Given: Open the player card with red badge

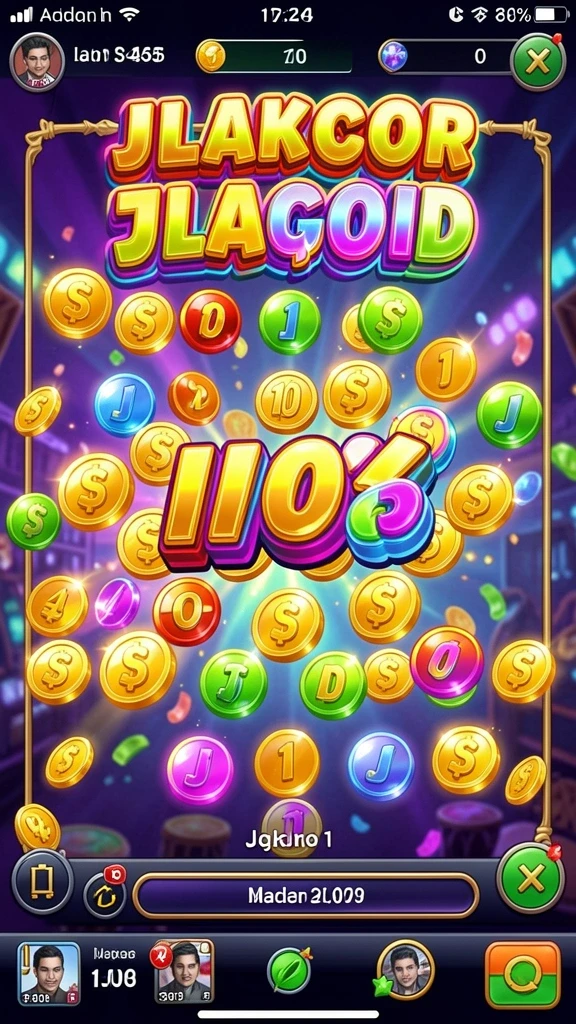Looking at the screenshot, I should 184,971.
